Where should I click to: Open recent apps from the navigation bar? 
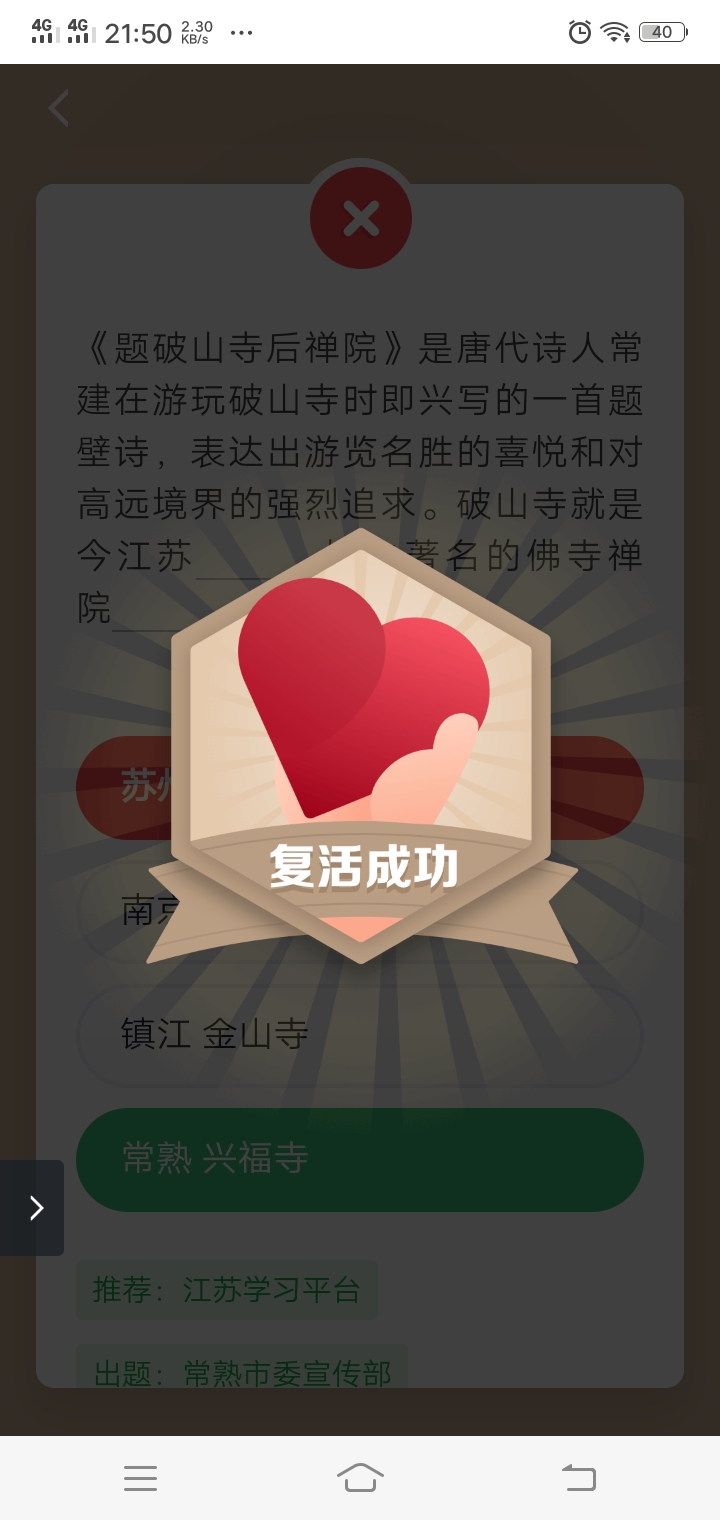140,1478
